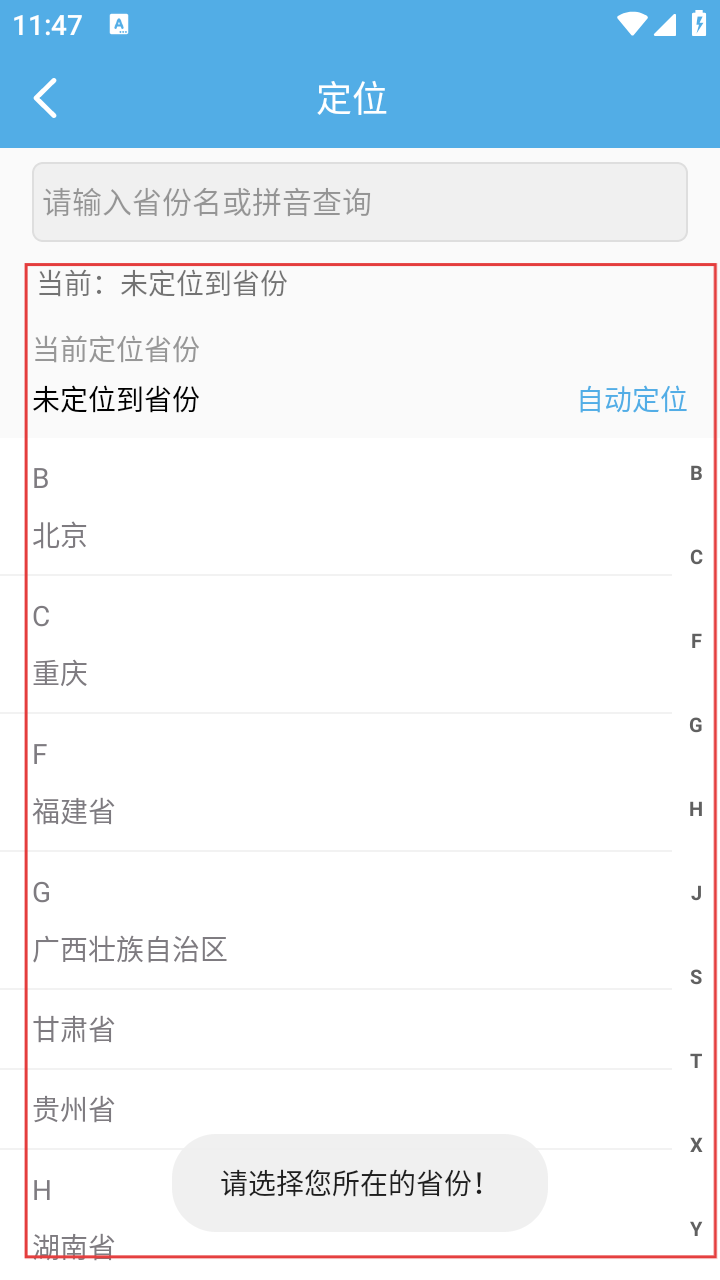Viewport: 720px width, 1280px height.
Task: Tap 自动定位 to auto-locate
Action: [x=632, y=399]
